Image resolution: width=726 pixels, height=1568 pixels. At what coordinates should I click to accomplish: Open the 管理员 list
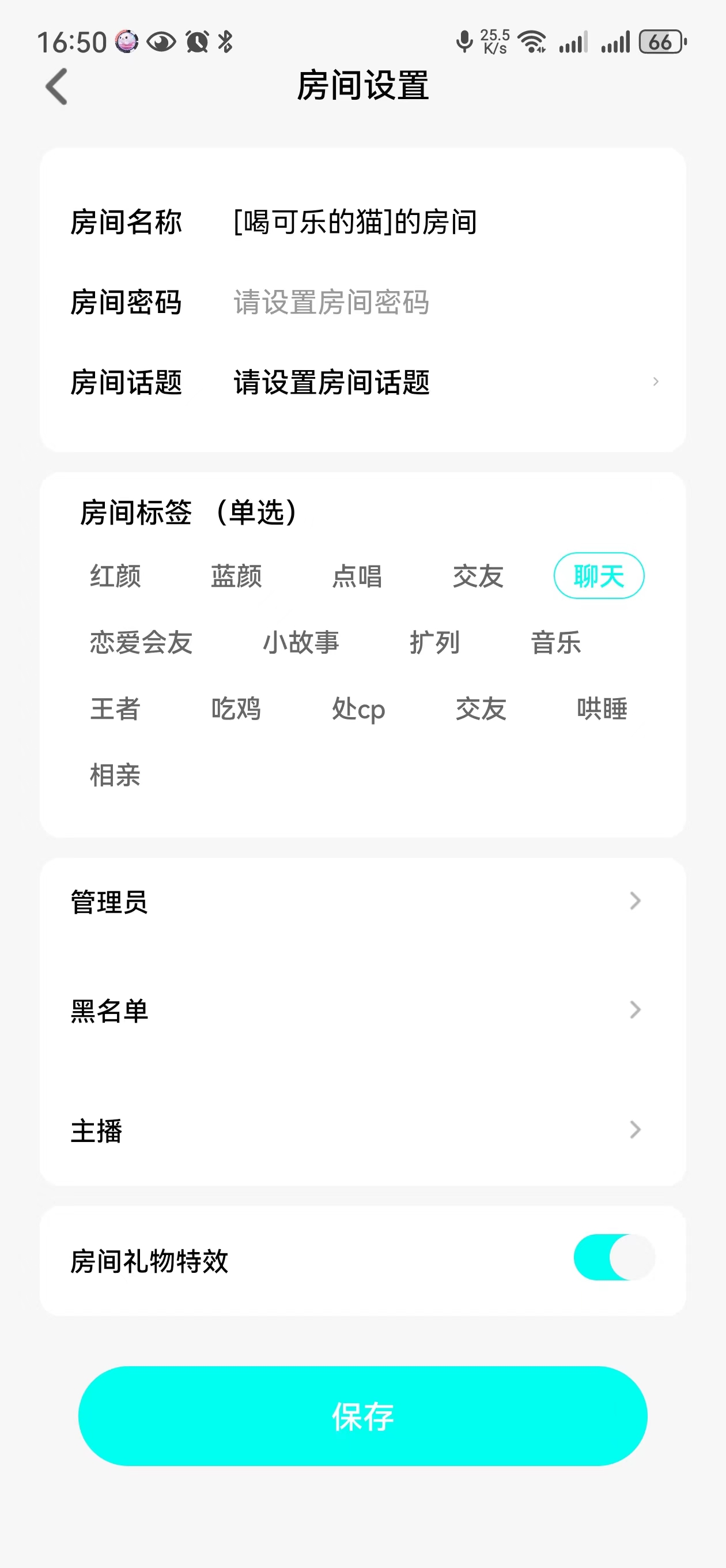tap(364, 902)
